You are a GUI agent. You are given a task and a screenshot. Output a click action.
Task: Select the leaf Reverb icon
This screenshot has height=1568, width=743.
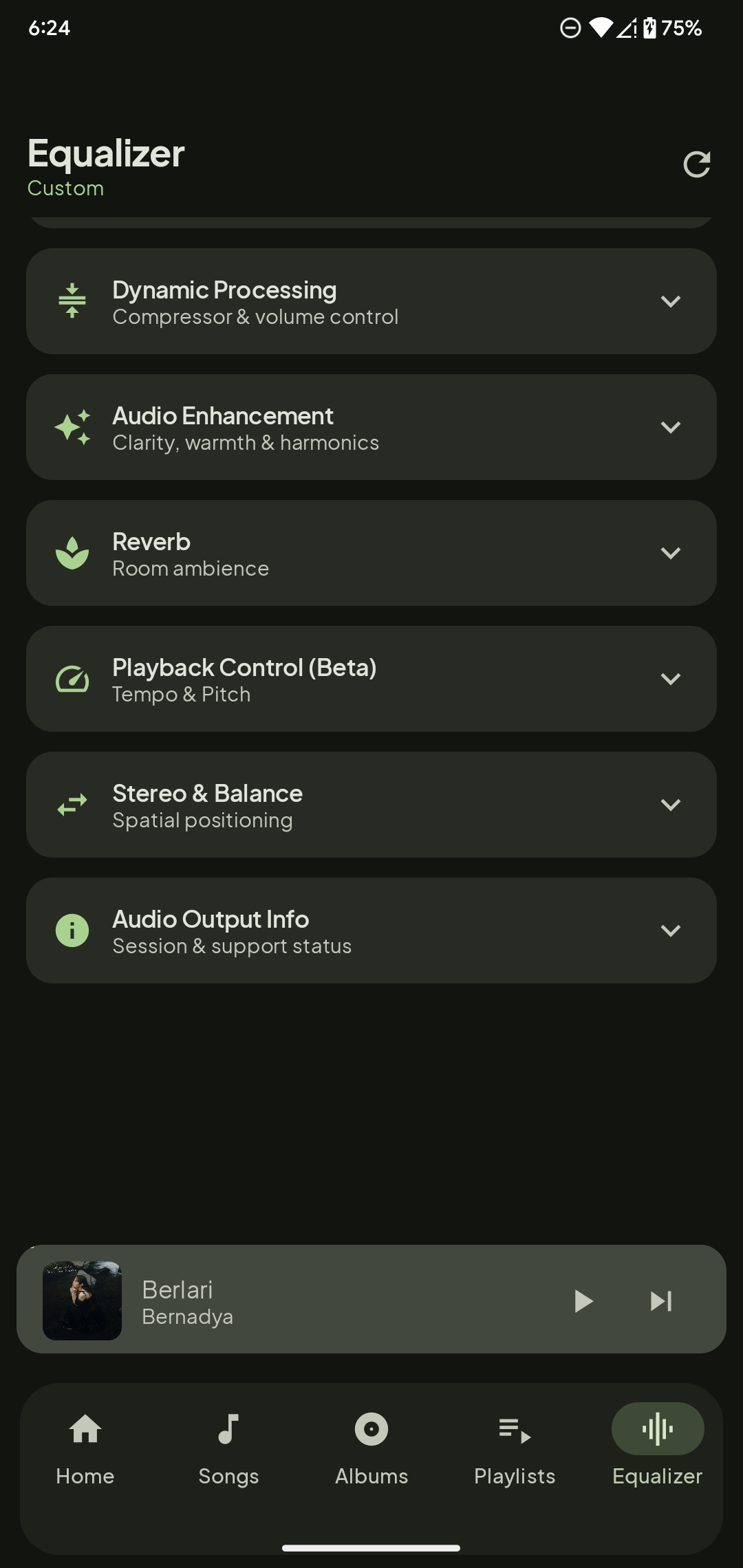click(72, 552)
